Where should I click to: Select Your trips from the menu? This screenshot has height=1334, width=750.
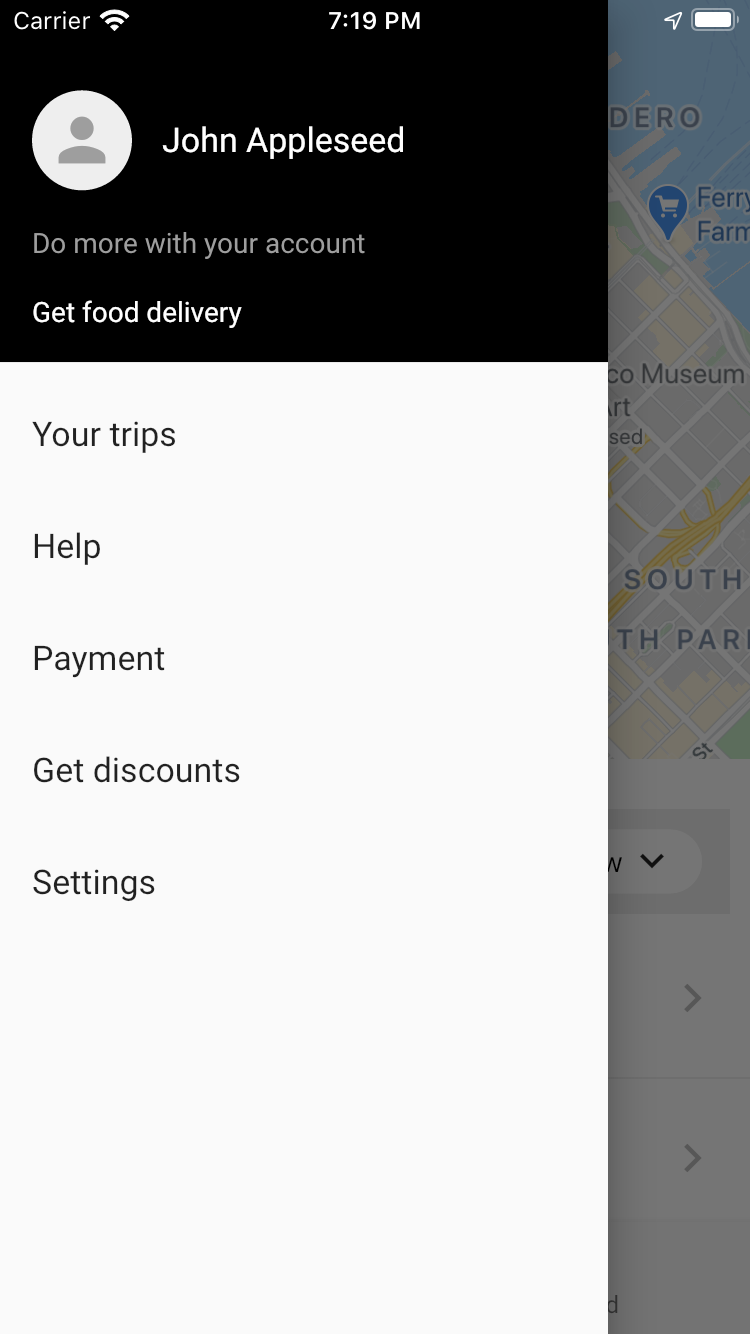tap(104, 434)
